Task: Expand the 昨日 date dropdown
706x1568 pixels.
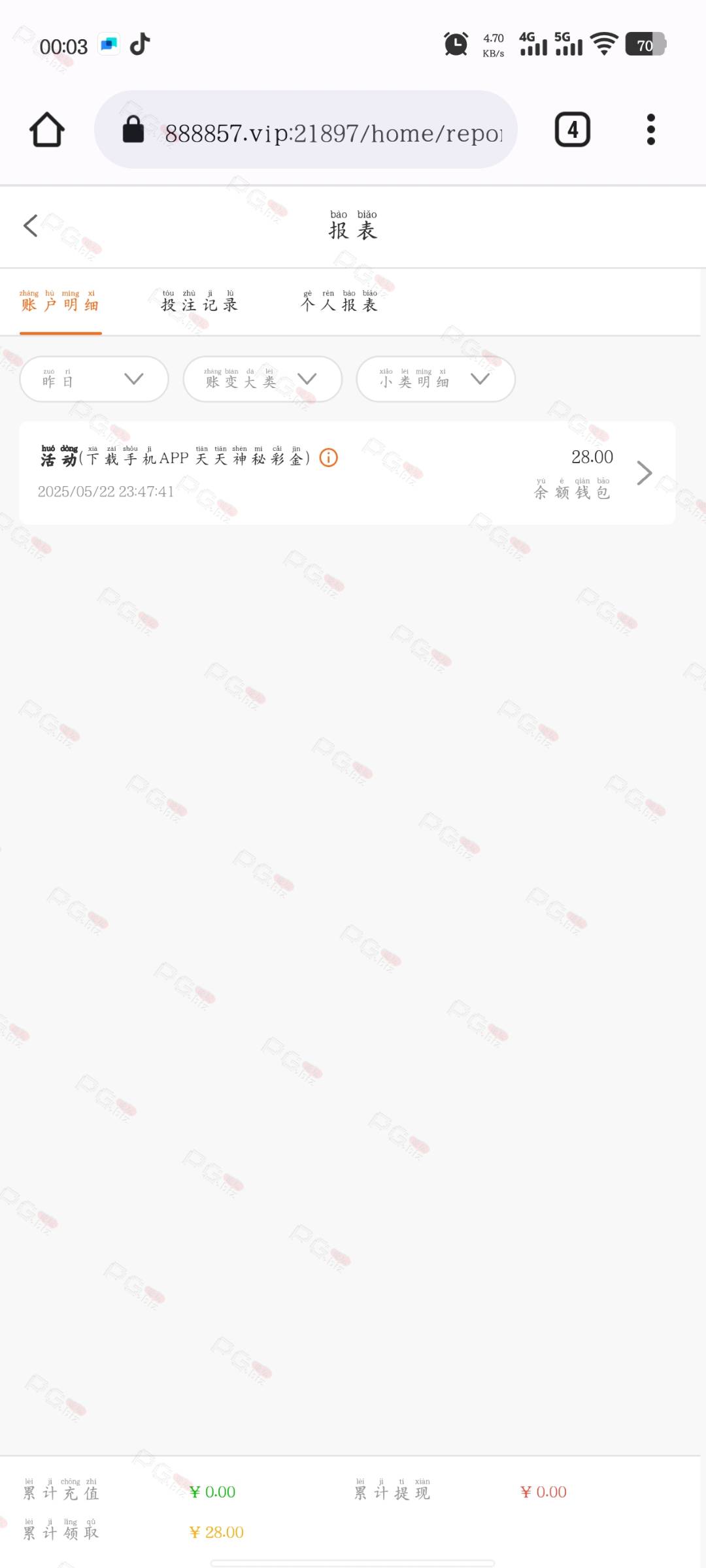Action: [94, 379]
